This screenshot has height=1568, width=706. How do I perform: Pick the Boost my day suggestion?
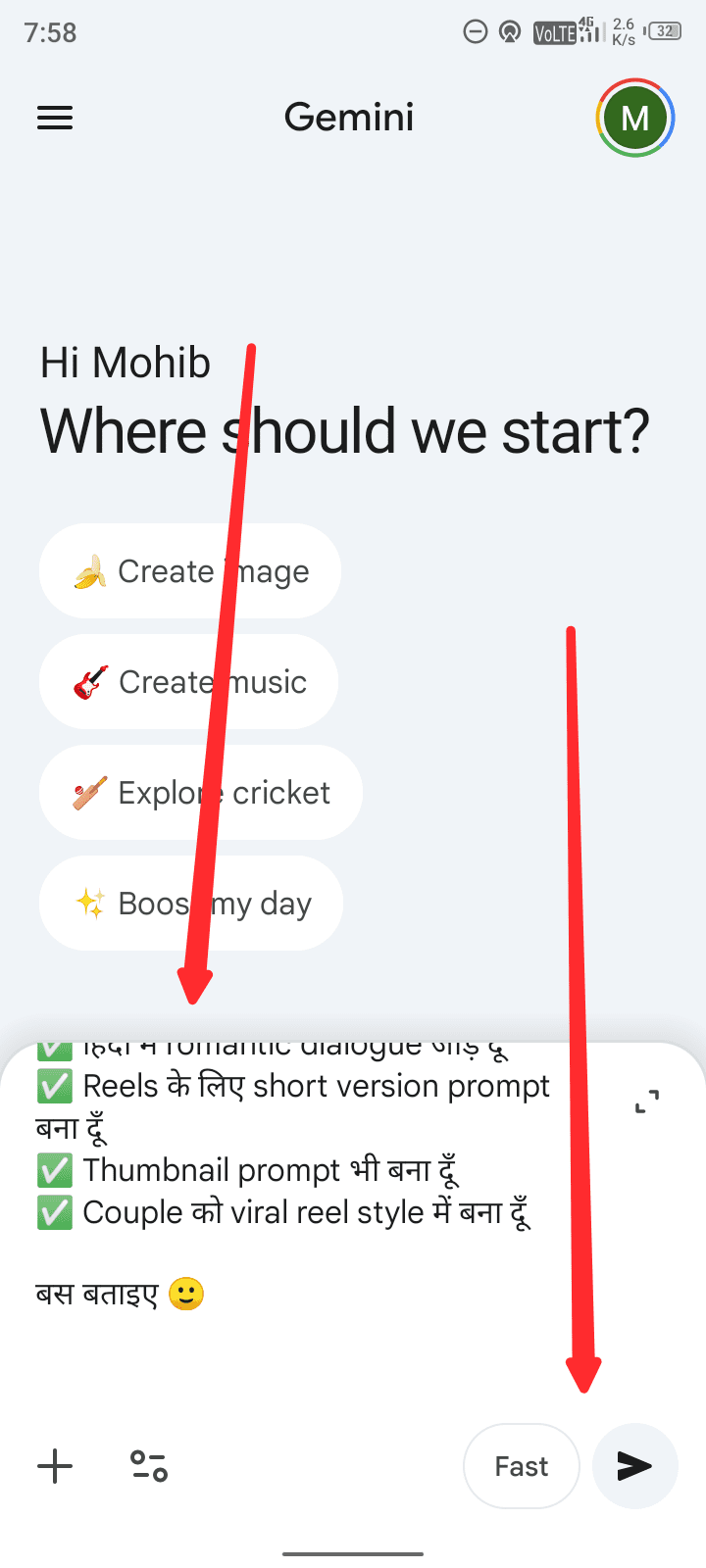(191, 904)
